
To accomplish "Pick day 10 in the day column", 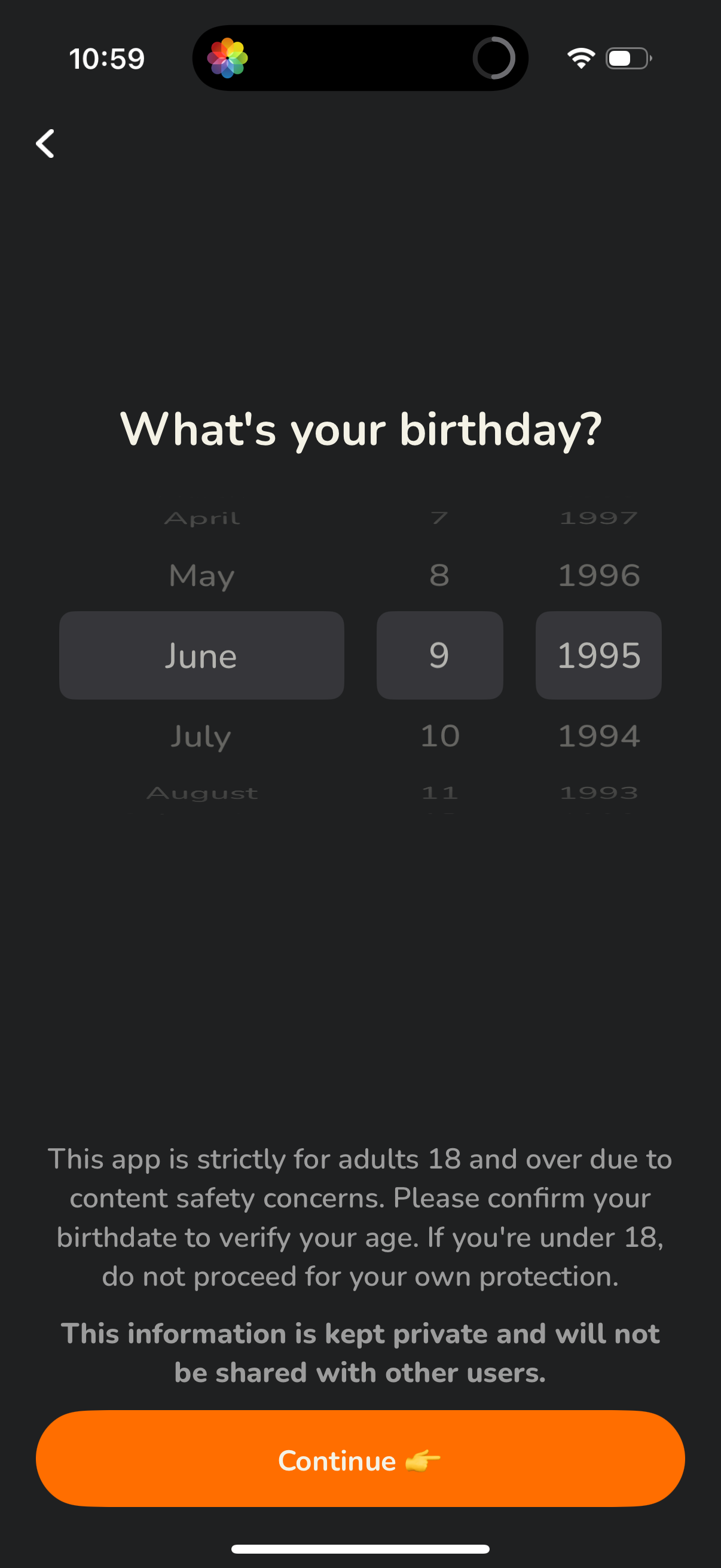I will 440,735.
